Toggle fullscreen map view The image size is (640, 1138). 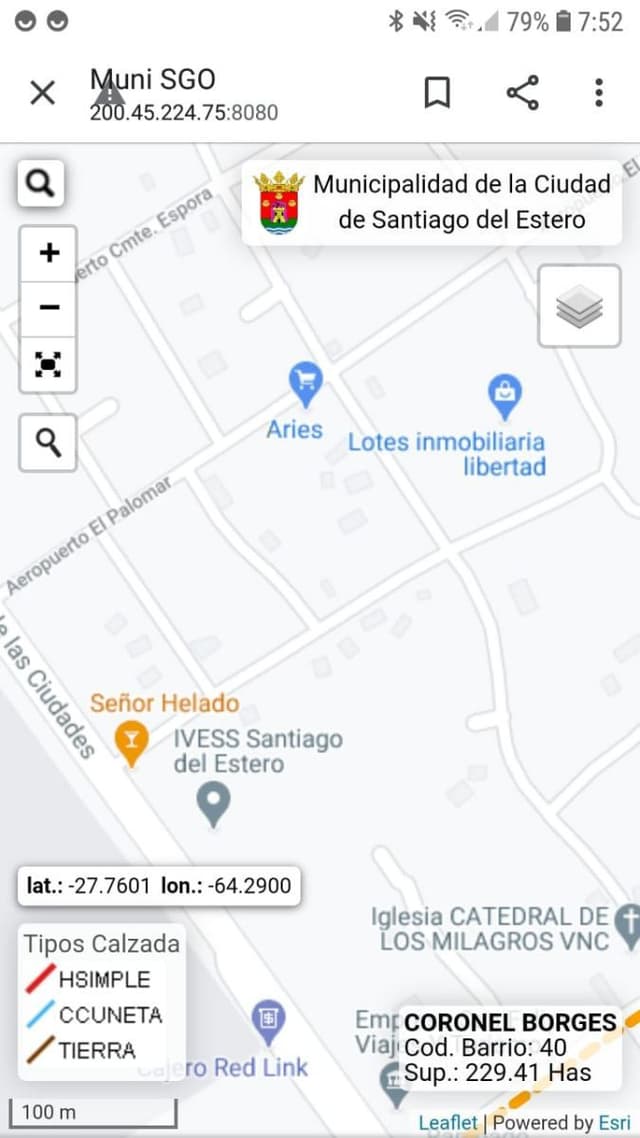coord(48,364)
